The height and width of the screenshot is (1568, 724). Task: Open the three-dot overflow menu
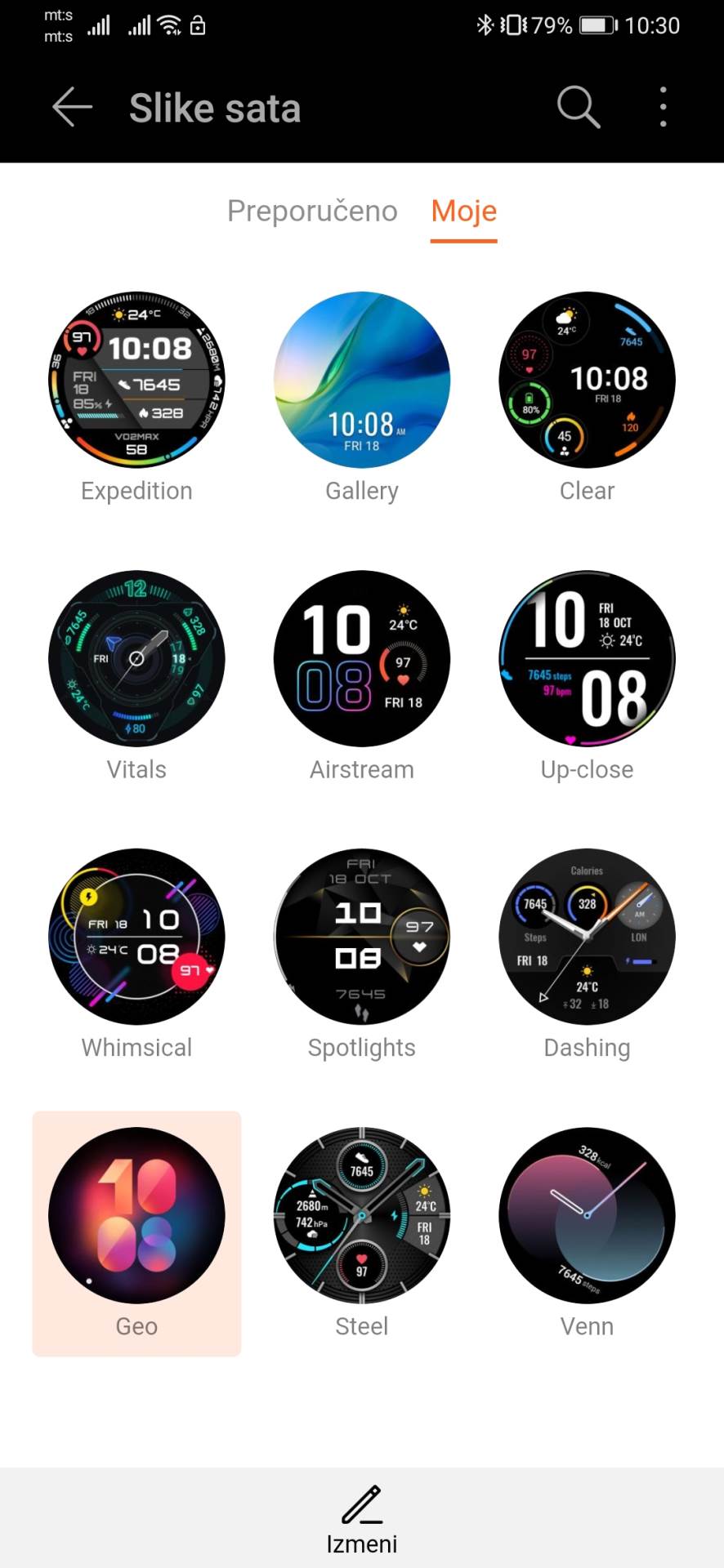coord(662,106)
